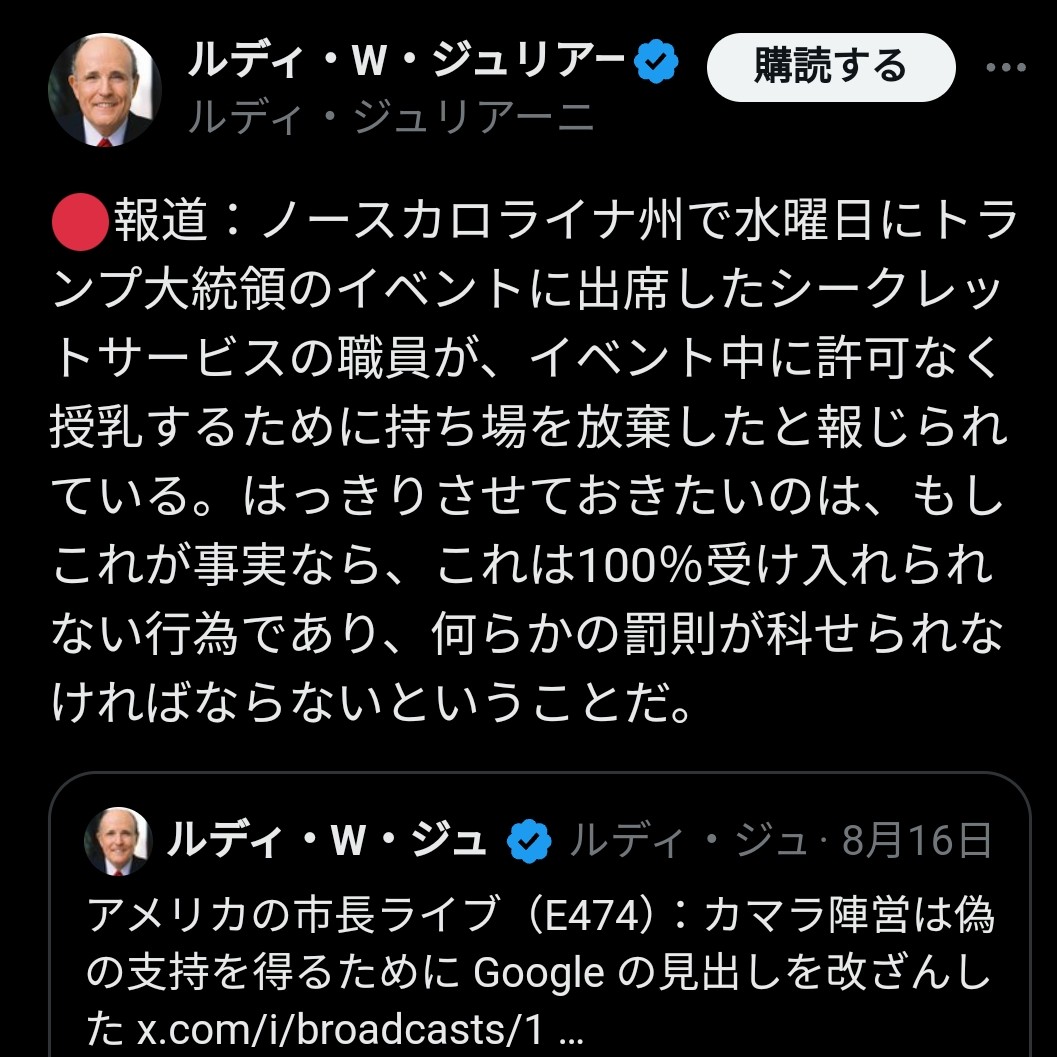Open profile via ルディ・W・ジュリアー name
Image resolution: width=1057 pixels, height=1057 pixels.
pos(405,63)
